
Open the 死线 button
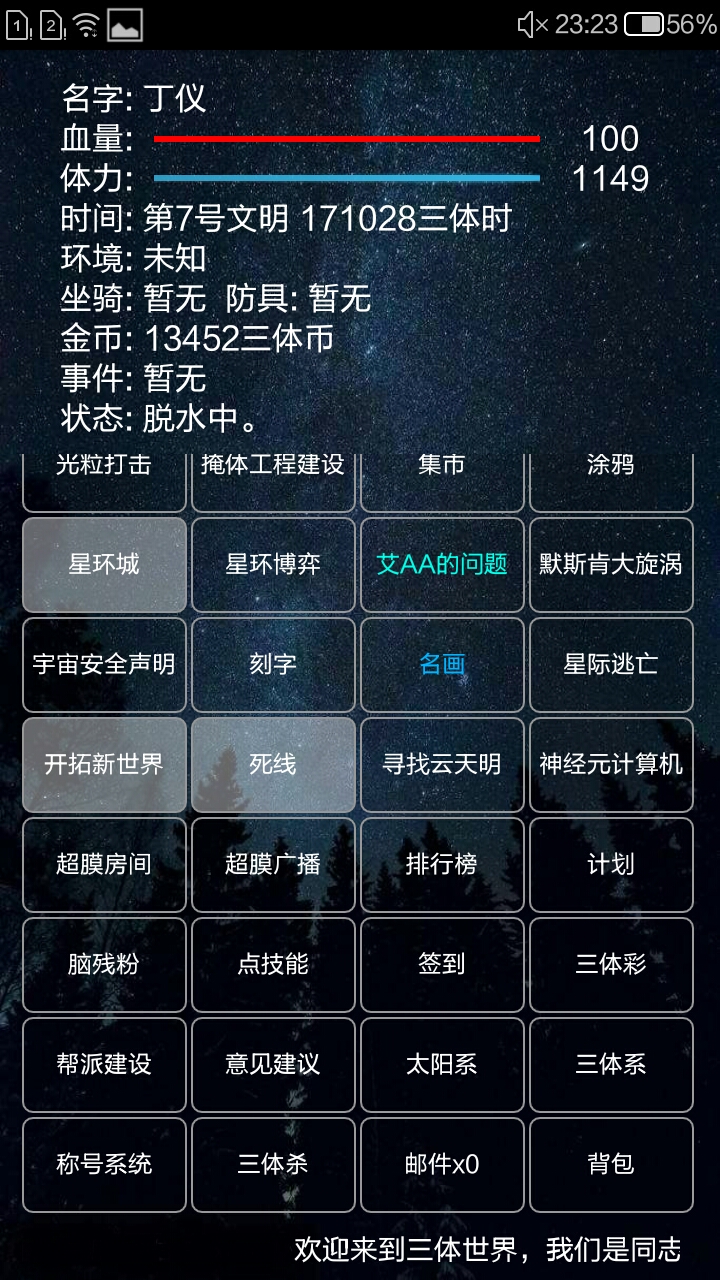[273, 765]
